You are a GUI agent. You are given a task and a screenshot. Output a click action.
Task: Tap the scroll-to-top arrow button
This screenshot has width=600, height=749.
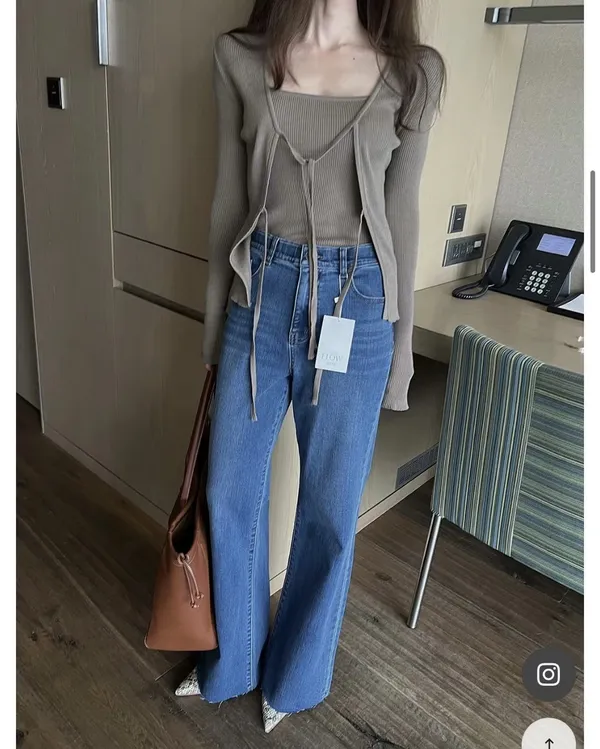[548, 734]
